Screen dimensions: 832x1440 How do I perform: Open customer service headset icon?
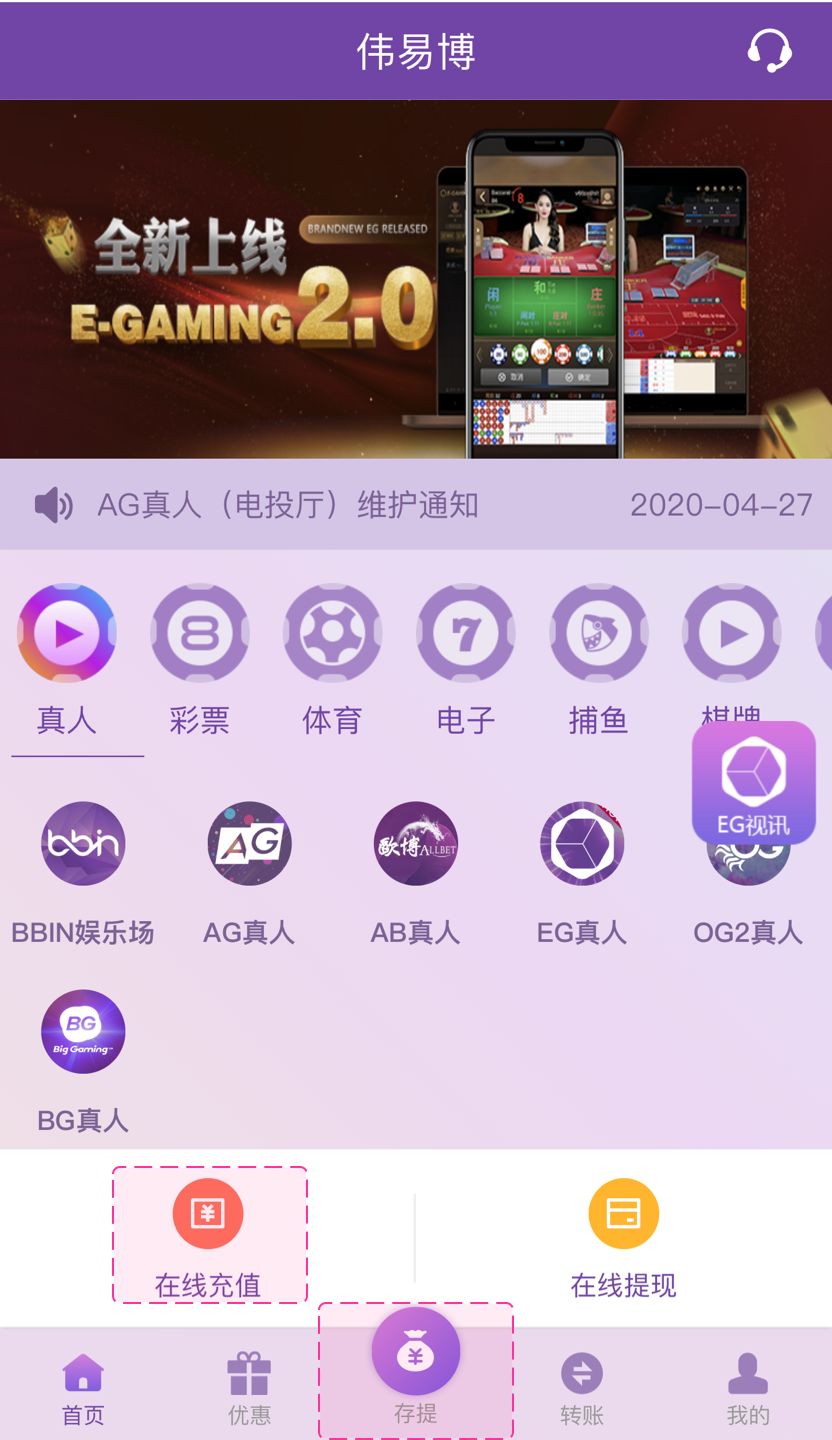coord(769,50)
